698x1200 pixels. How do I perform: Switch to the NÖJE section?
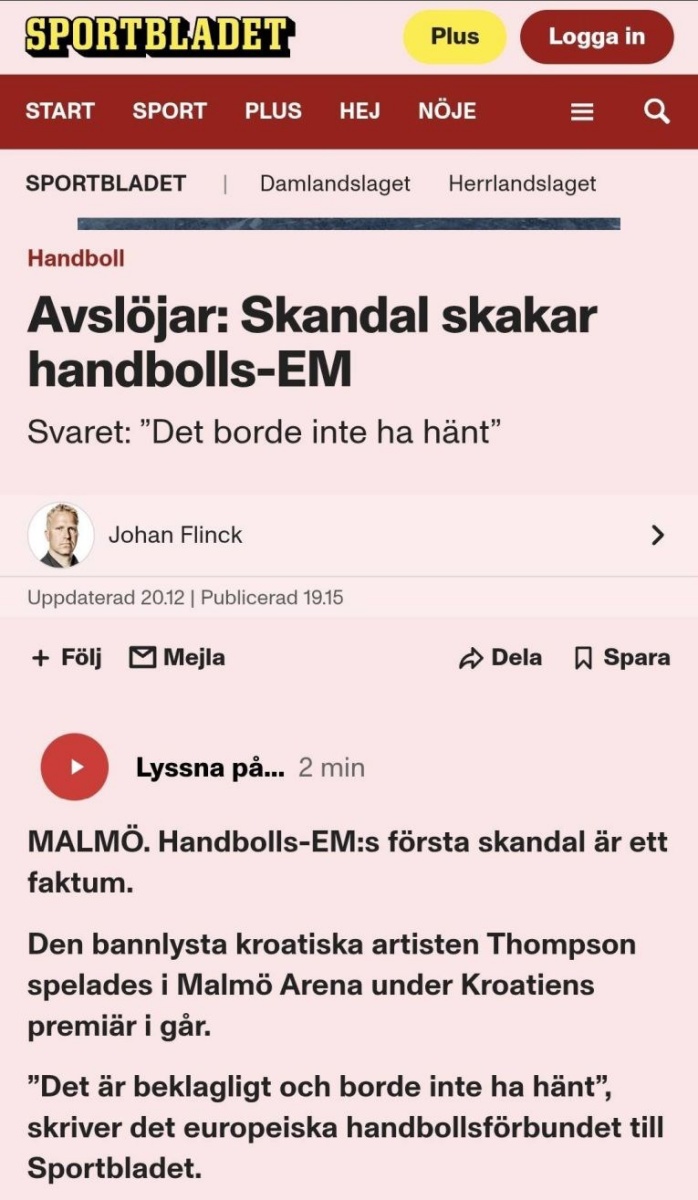tap(447, 111)
